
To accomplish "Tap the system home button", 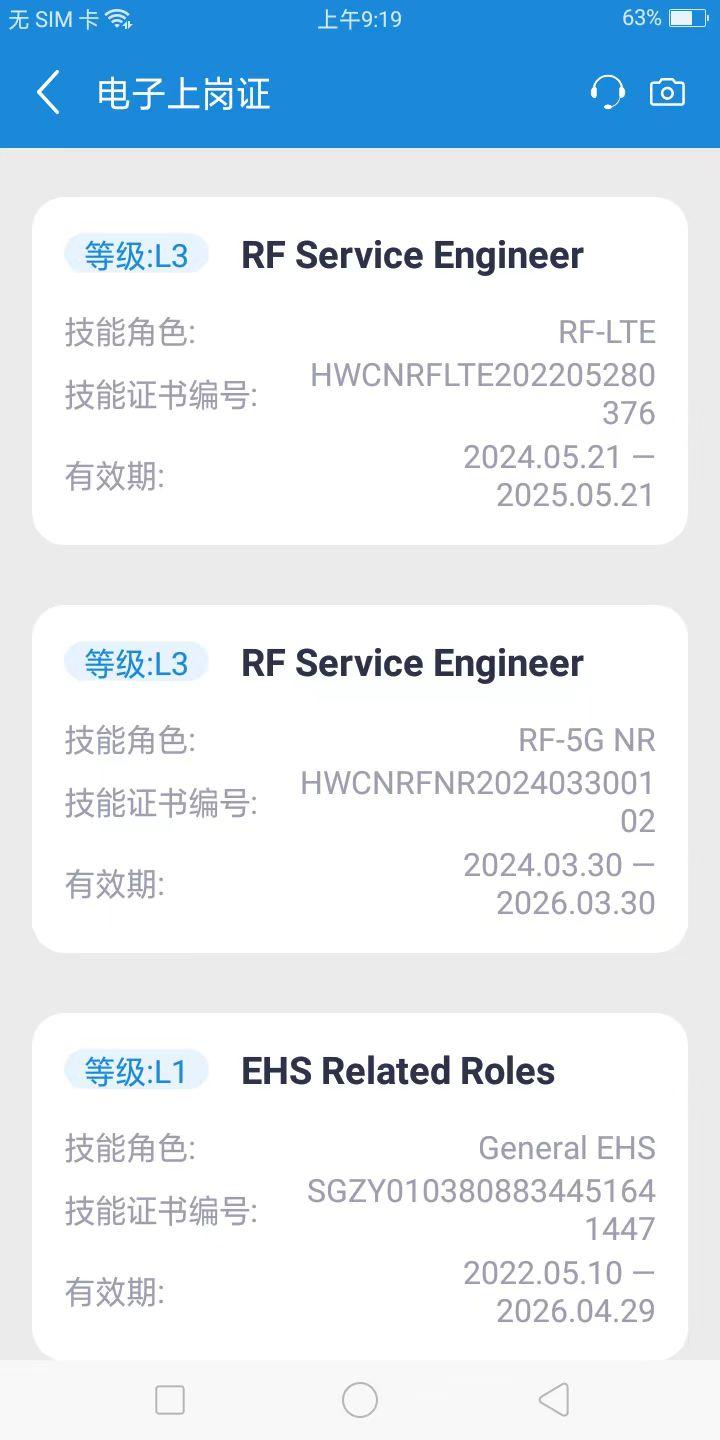I will (x=360, y=1400).
